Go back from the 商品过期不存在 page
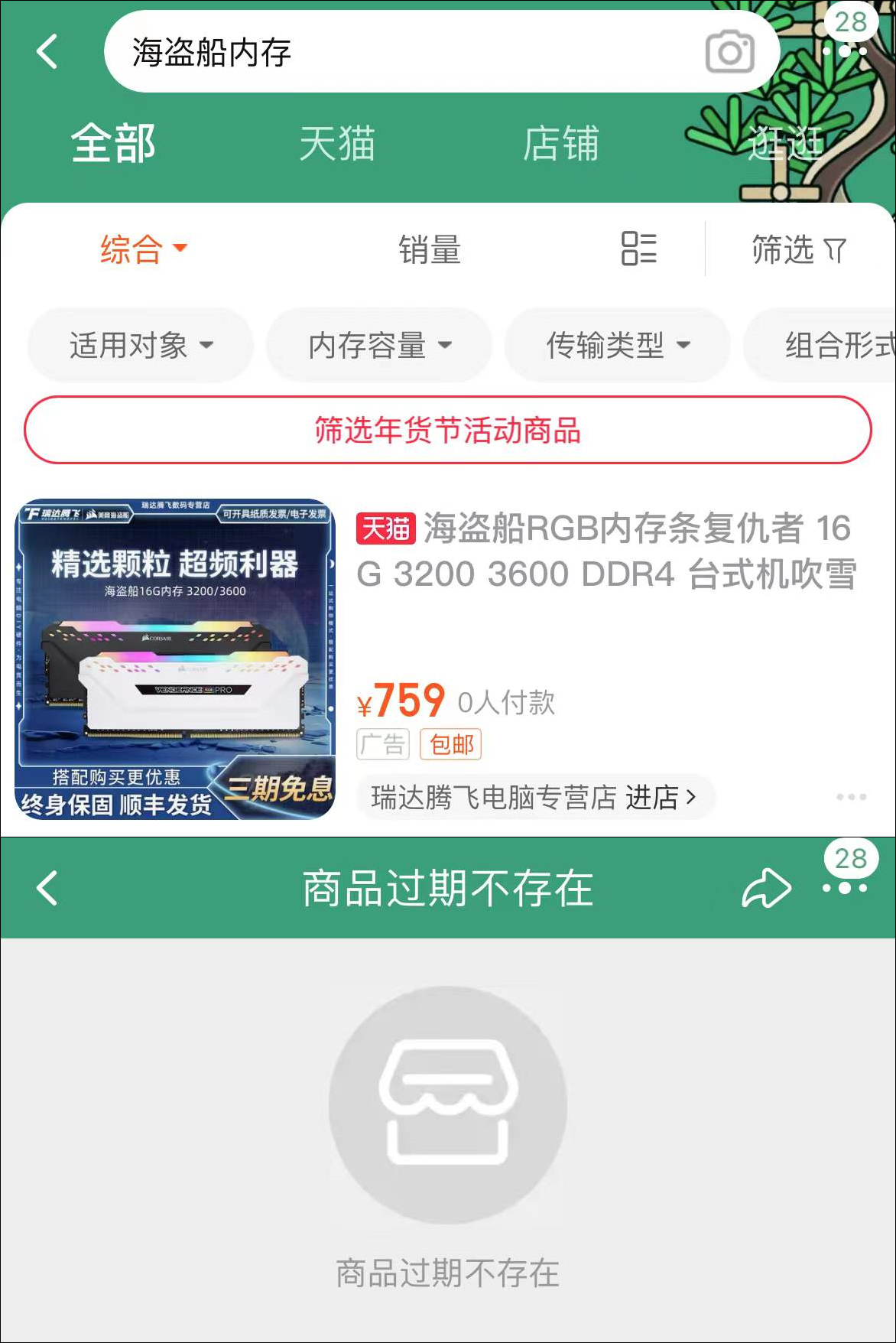This screenshot has width=896, height=1343. [x=47, y=889]
